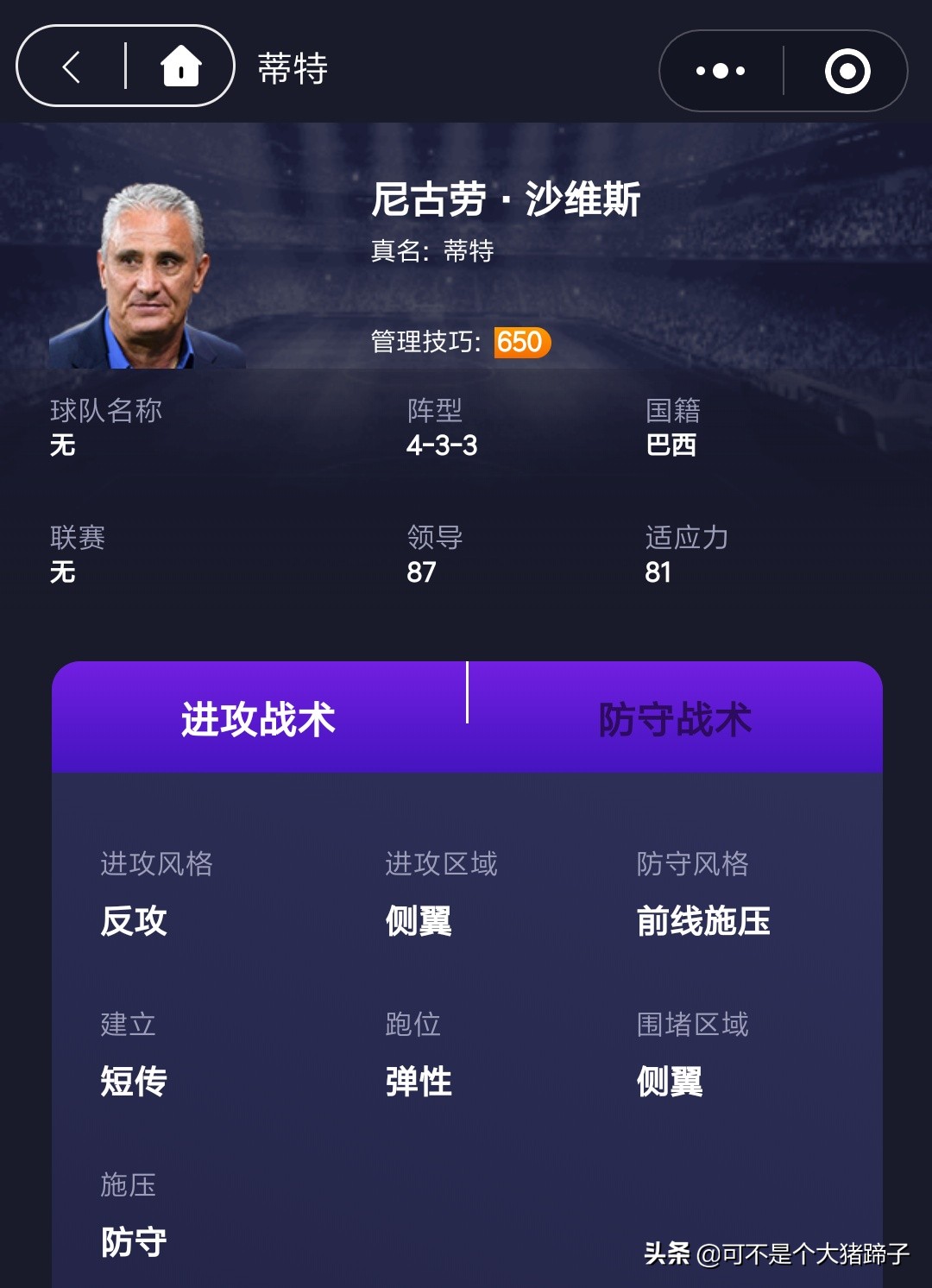Image resolution: width=932 pixels, height=1288 pixels.
Task: Tap the home icon next to the back arrow
Action: pos(182,67)
